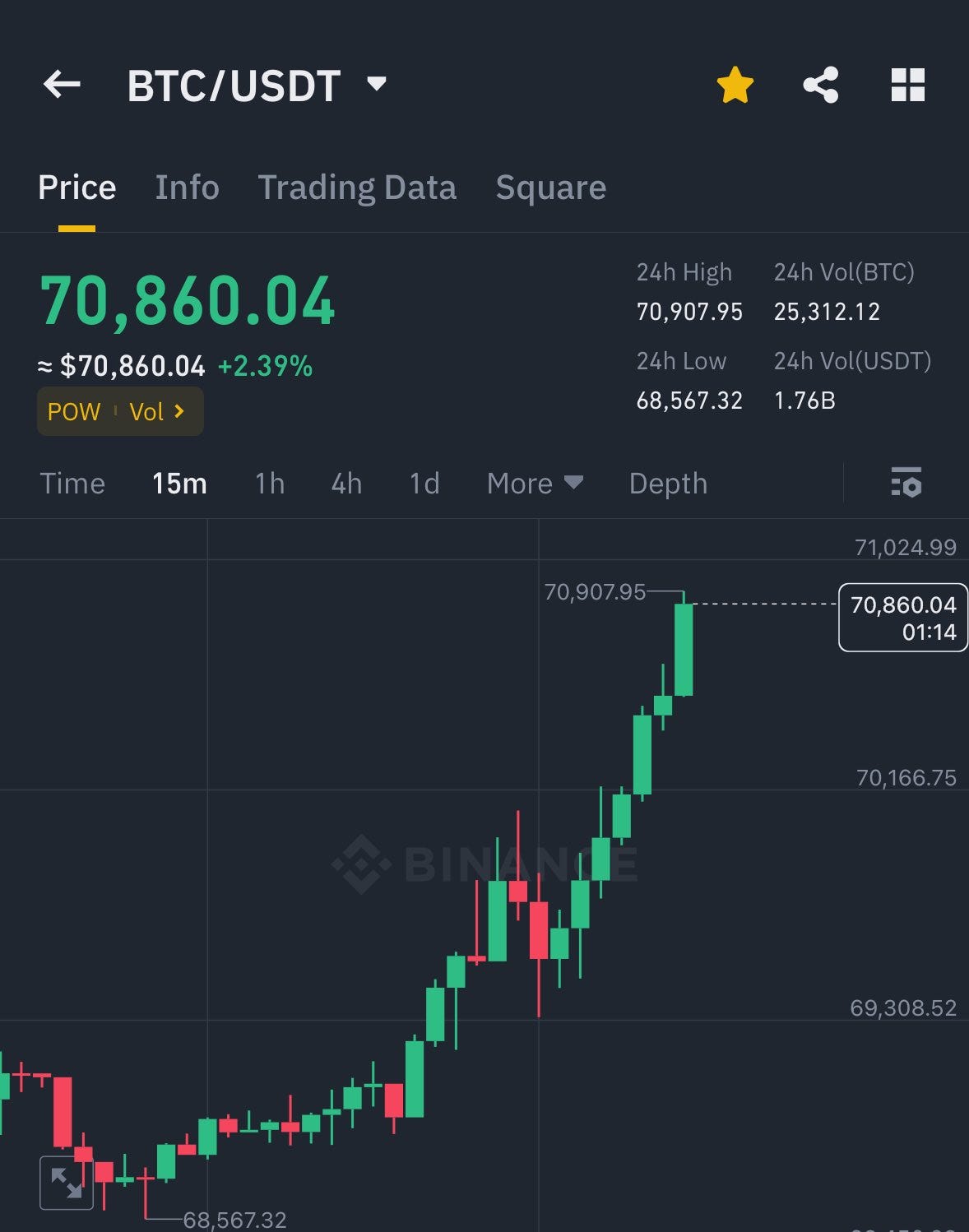The width and height of the screenshot is (969, 1232).
Task: Open the Square tab
Action: click(x=550, y=188)
